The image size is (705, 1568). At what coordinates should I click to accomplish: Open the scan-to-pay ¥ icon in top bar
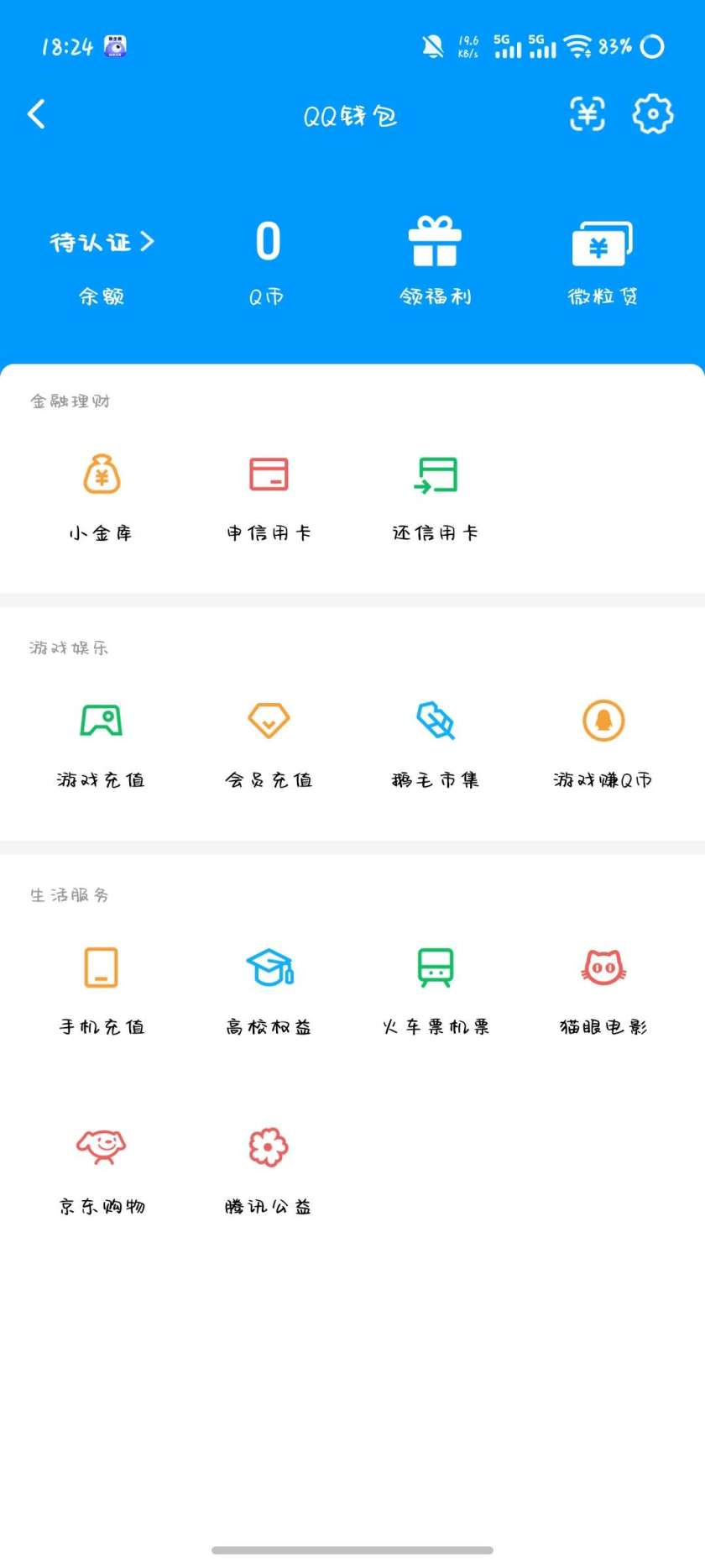[587, 115]
